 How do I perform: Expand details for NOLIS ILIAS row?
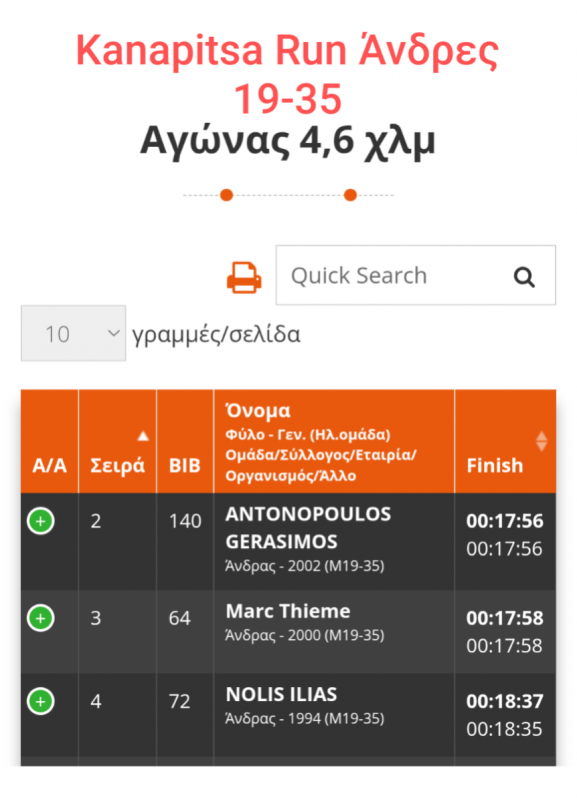[x=41, y=701]
